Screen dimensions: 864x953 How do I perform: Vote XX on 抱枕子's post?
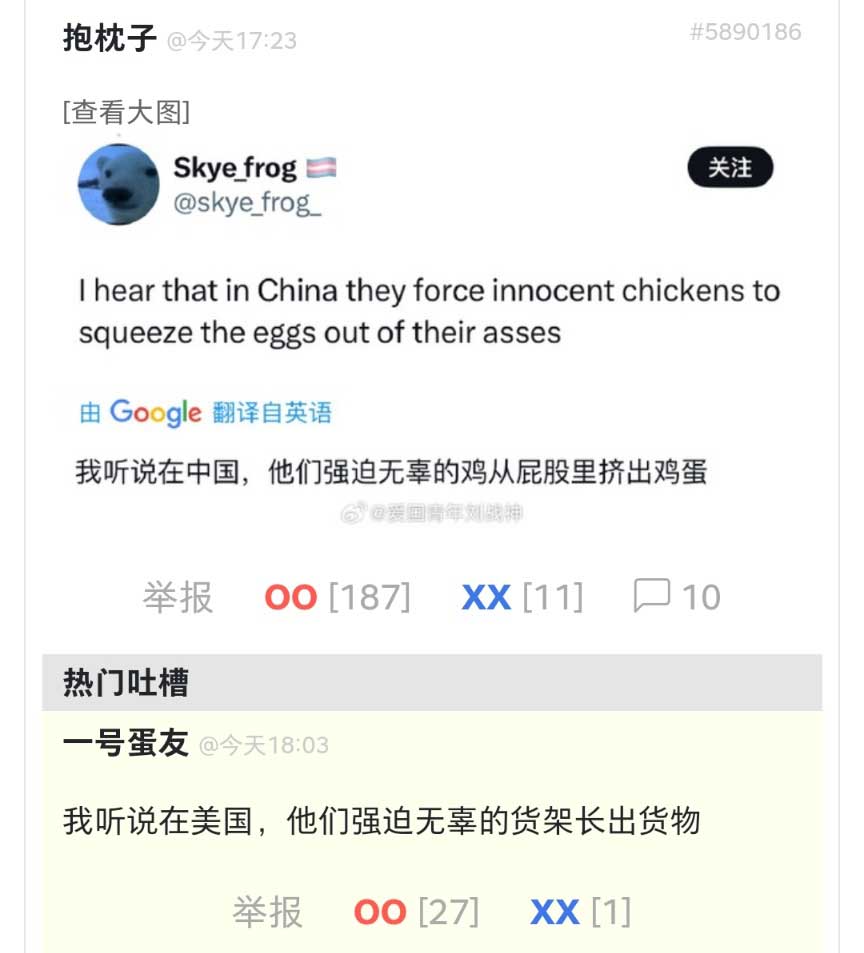pos(486,597)
